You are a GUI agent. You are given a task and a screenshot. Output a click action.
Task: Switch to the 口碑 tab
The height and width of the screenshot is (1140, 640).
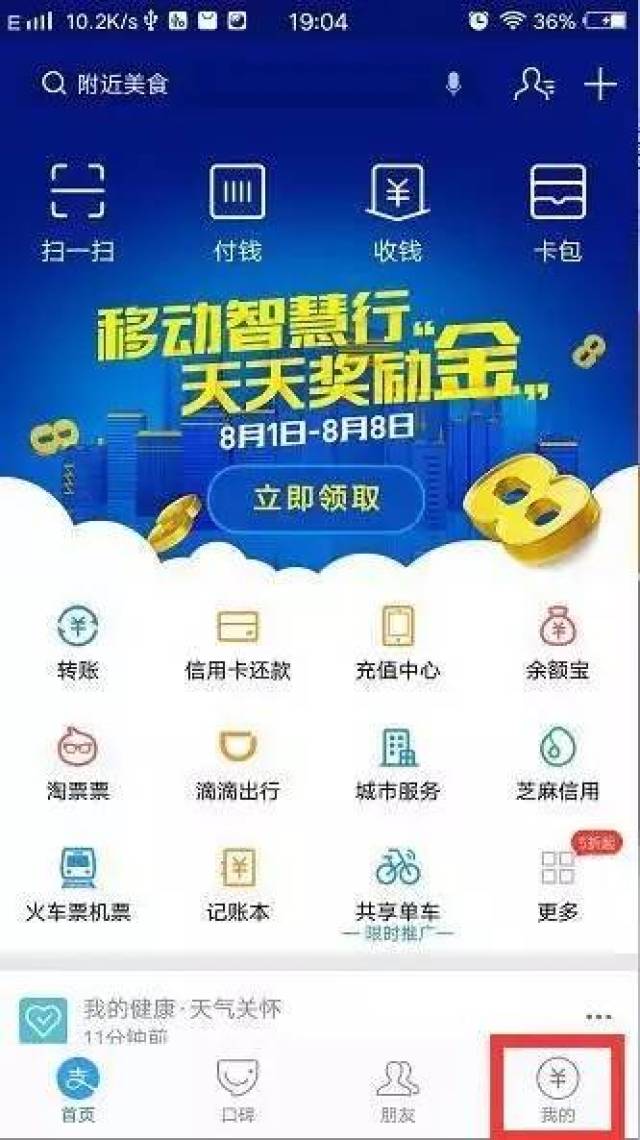237,1090
